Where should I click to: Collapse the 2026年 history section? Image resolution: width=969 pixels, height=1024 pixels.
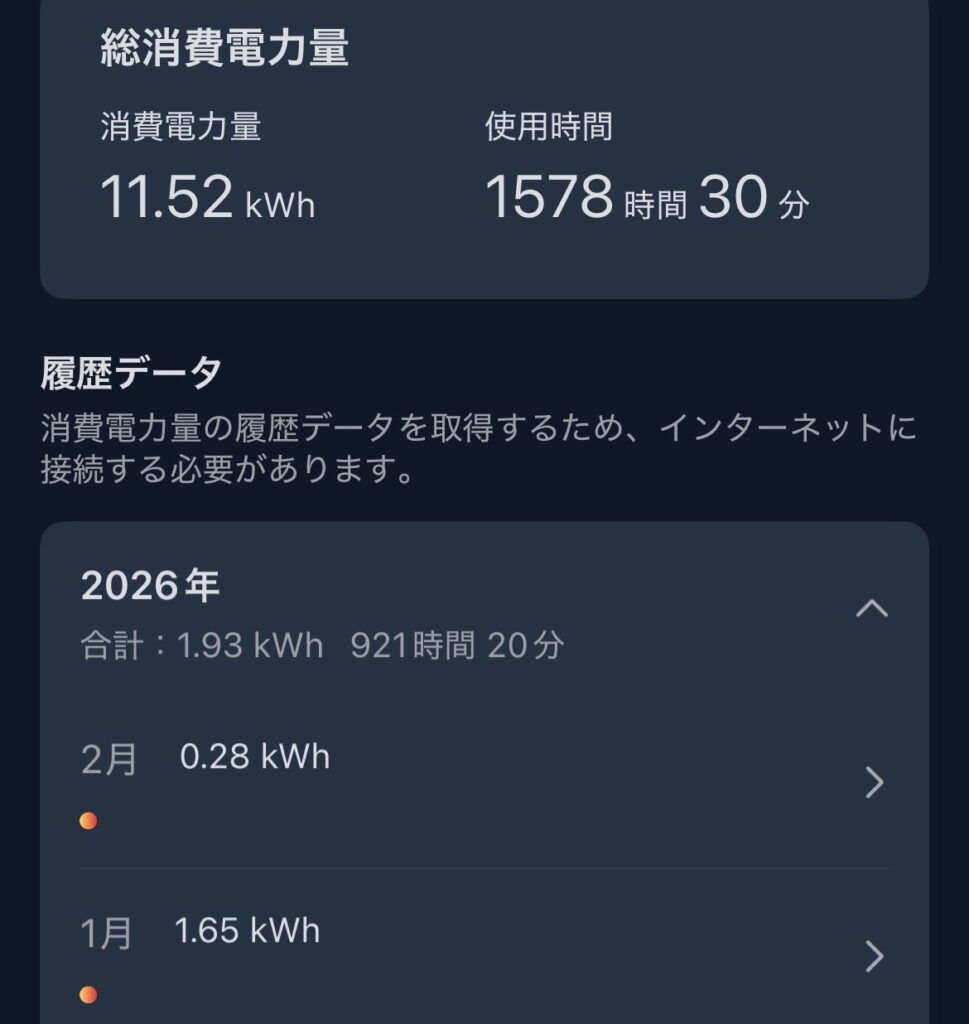point(872,608)
